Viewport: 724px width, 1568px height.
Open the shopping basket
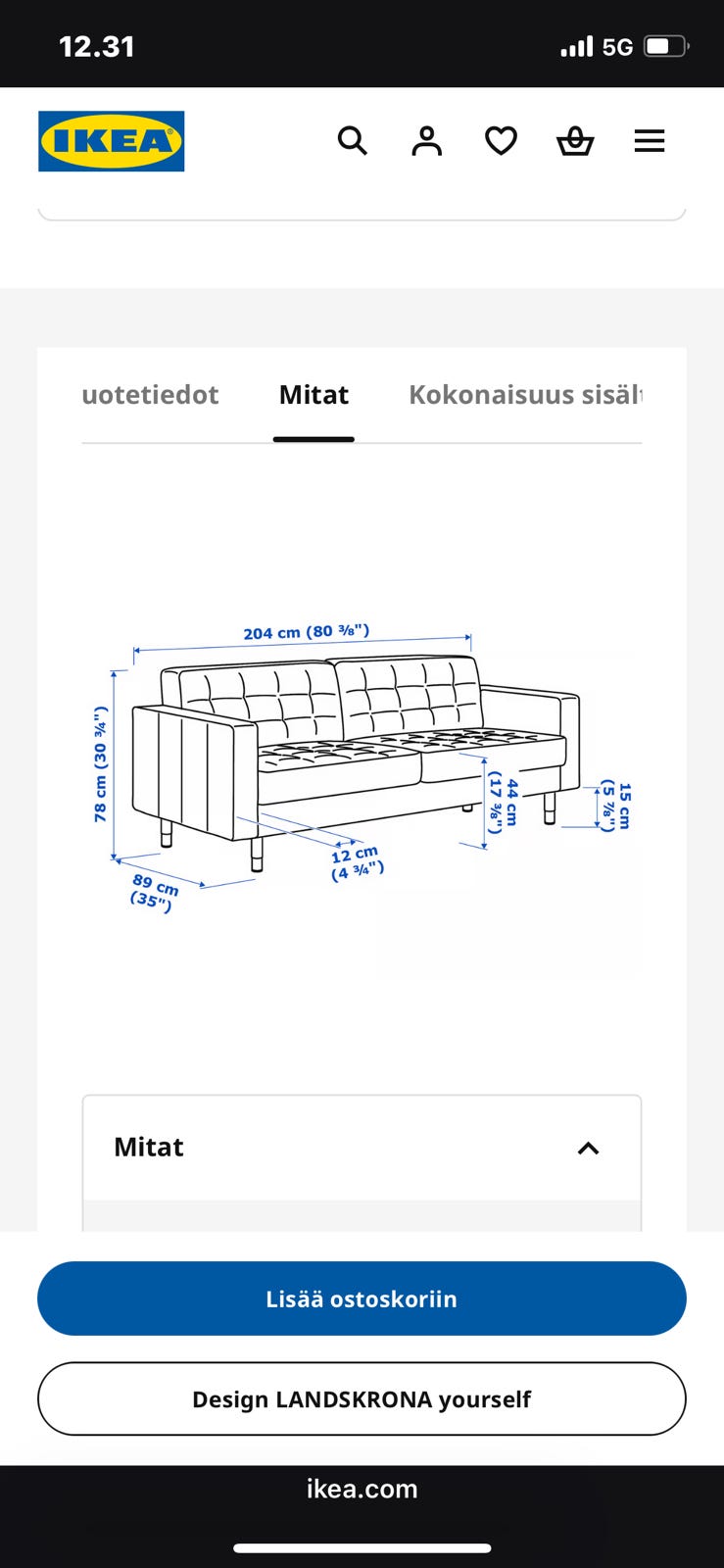tap(575, 141)
